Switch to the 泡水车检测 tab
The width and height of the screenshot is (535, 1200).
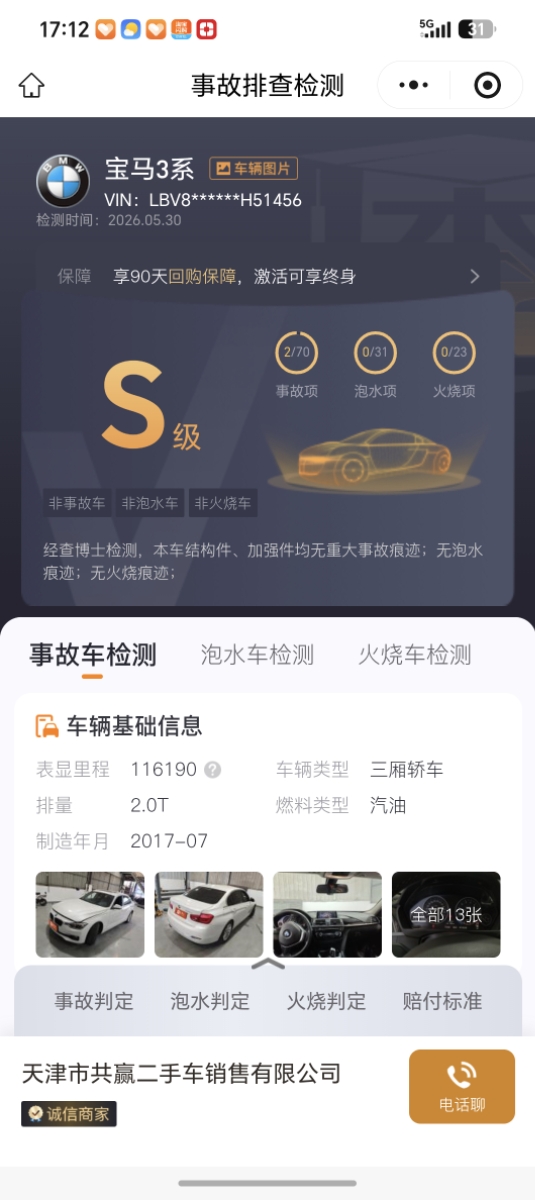(257, 655)
